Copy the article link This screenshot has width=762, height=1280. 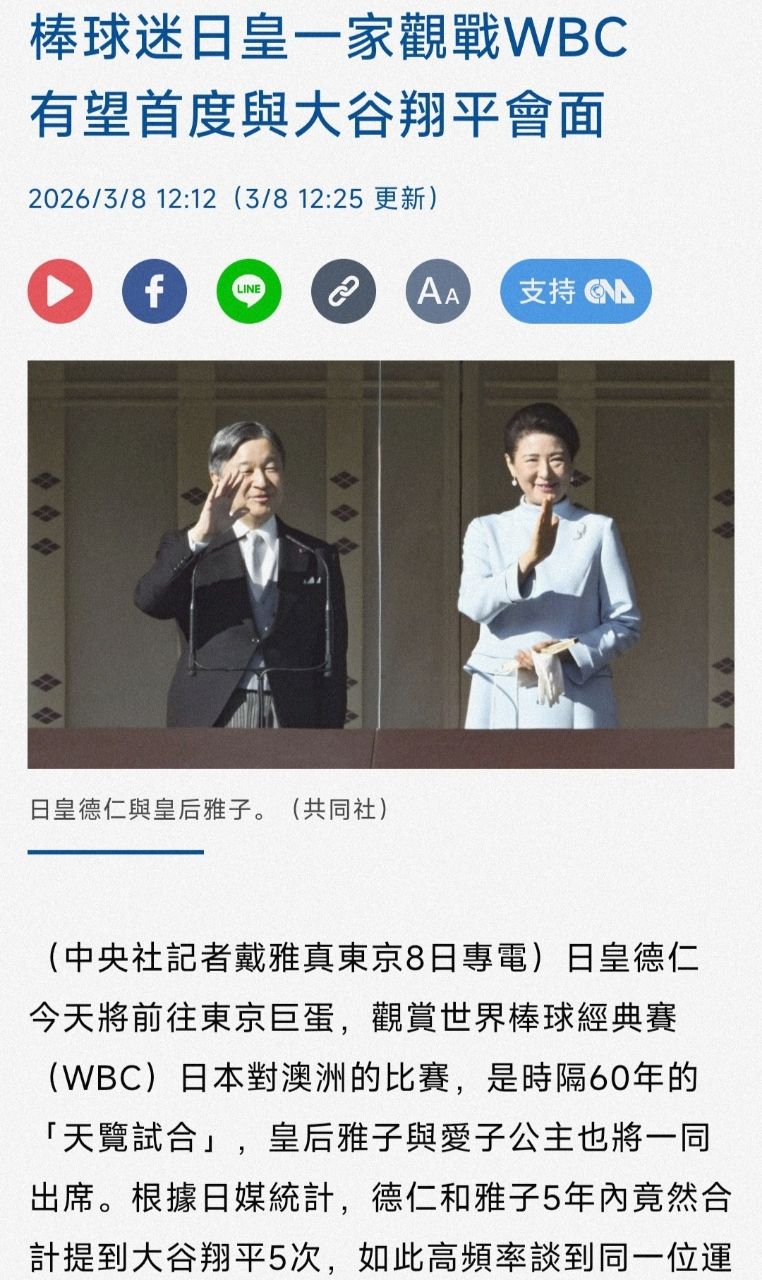click(343, 291)
